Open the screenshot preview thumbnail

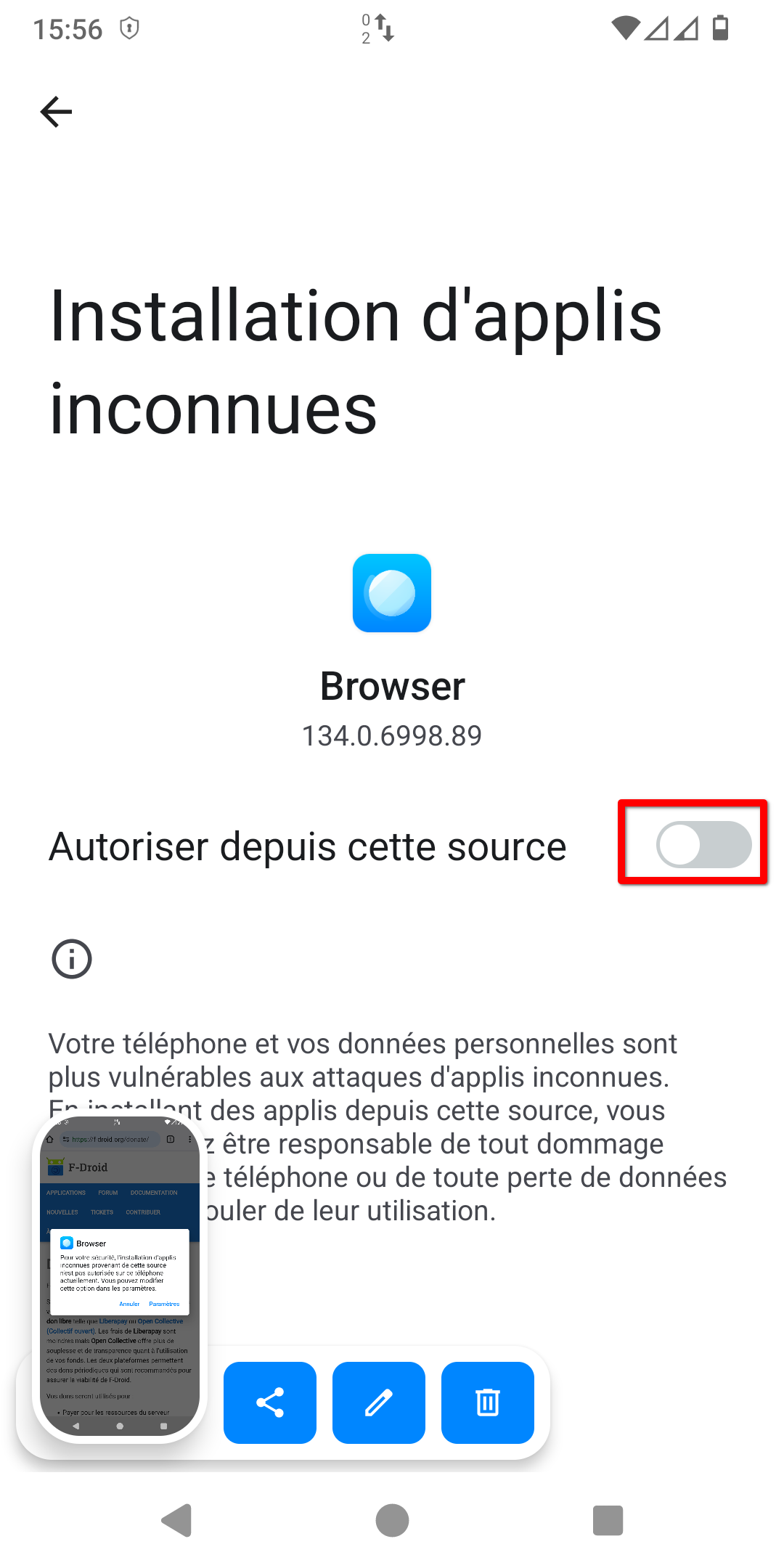(120, 1278)
